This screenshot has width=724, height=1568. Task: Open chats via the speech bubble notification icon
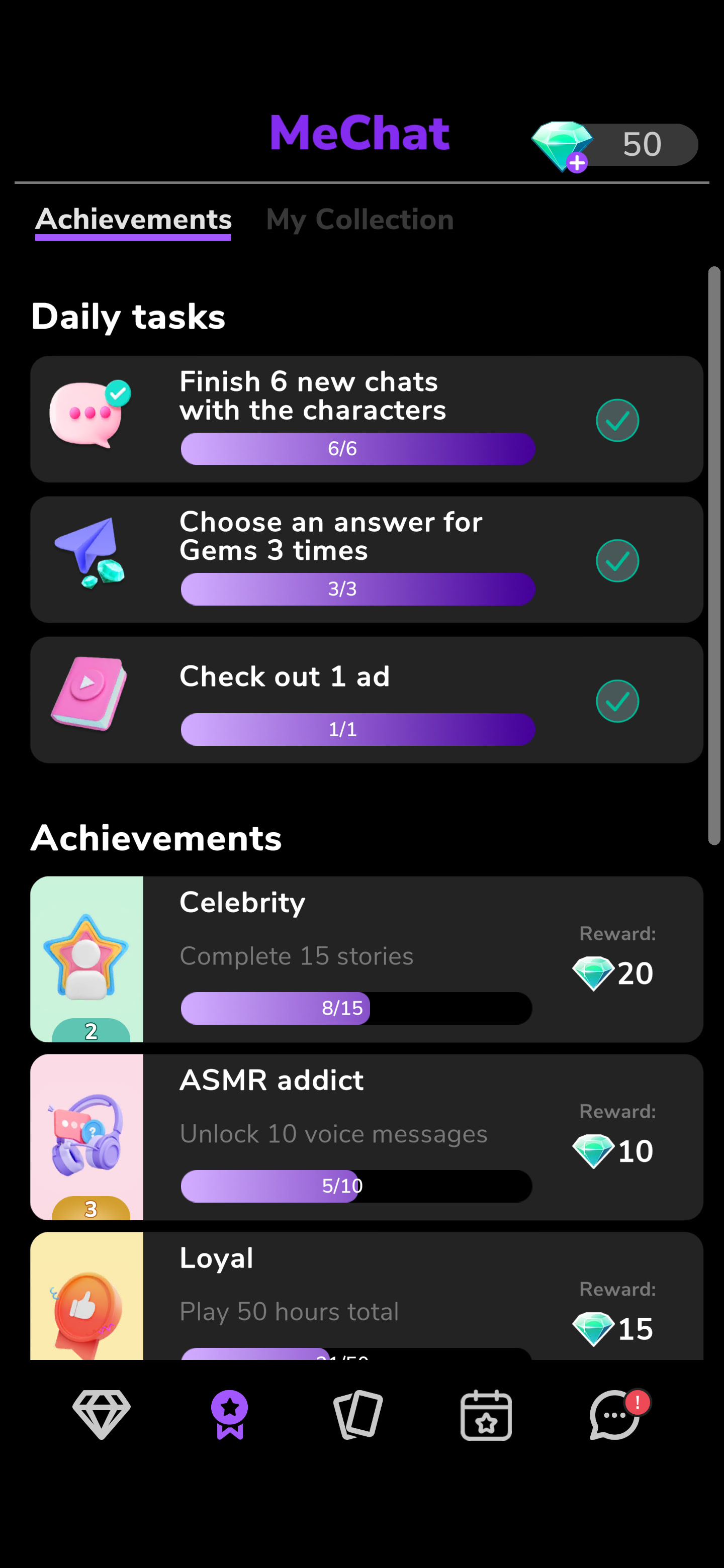(x=614, y=1415)
